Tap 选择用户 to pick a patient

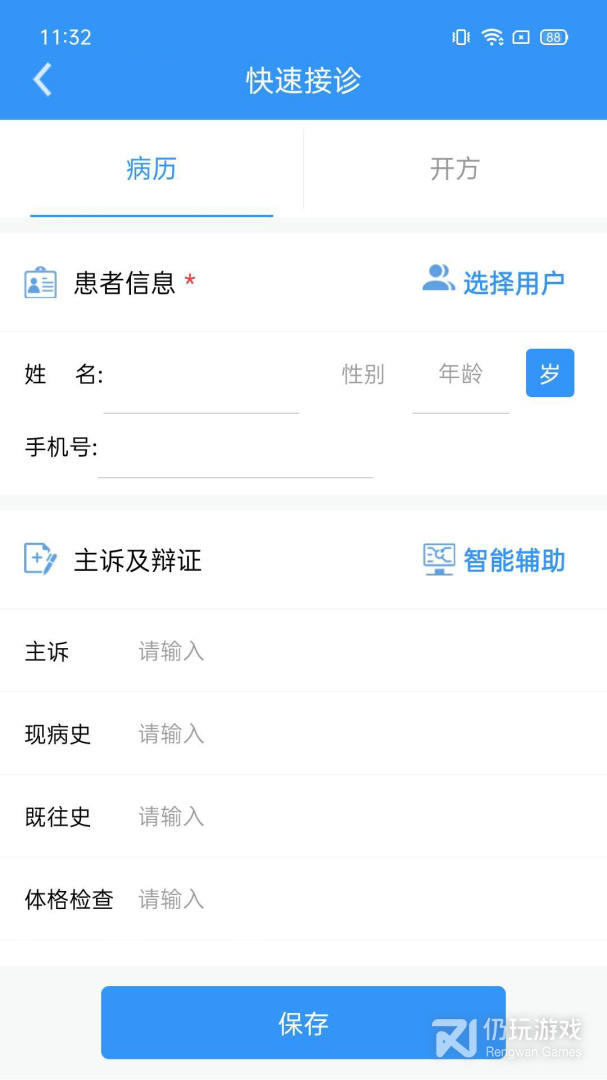coord(494,282)
